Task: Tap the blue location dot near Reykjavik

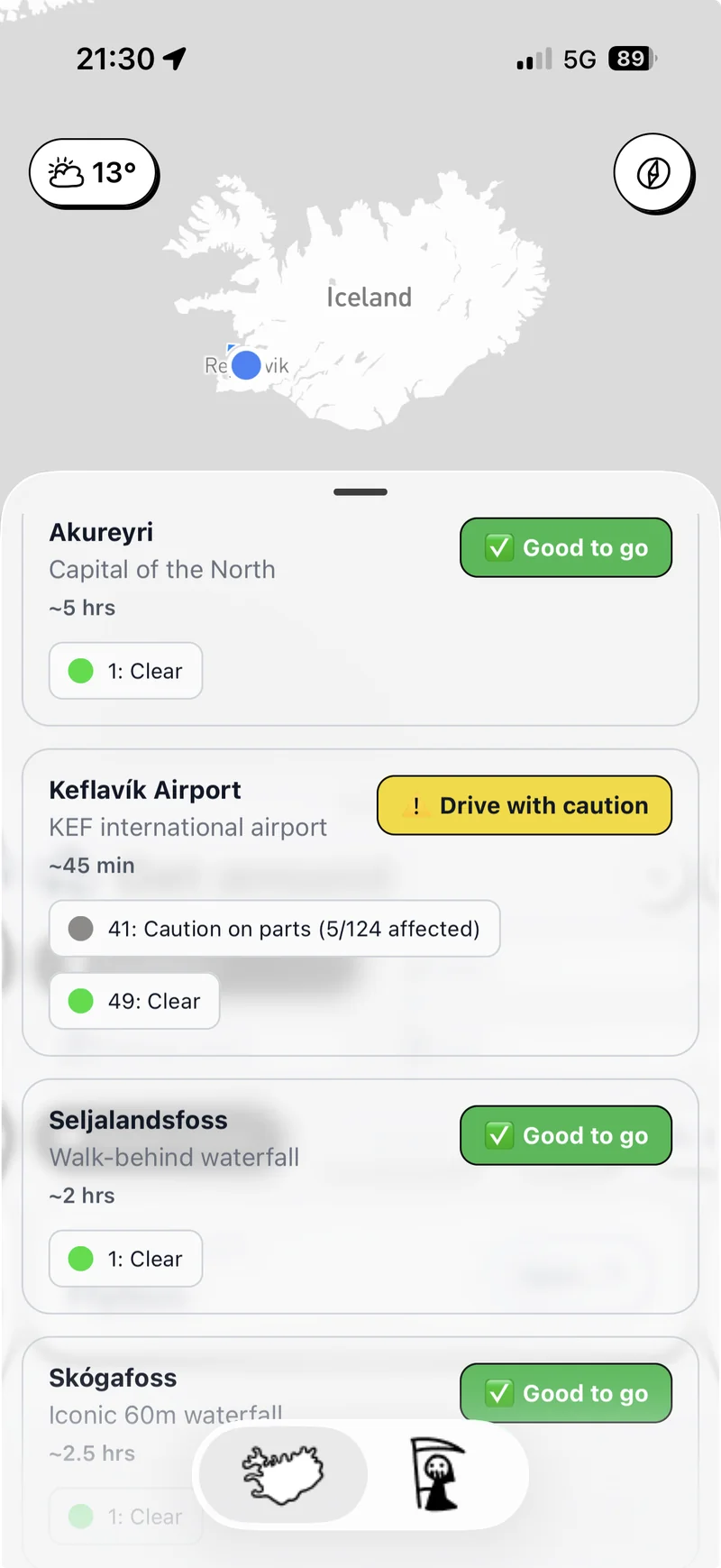Action: 246,364
